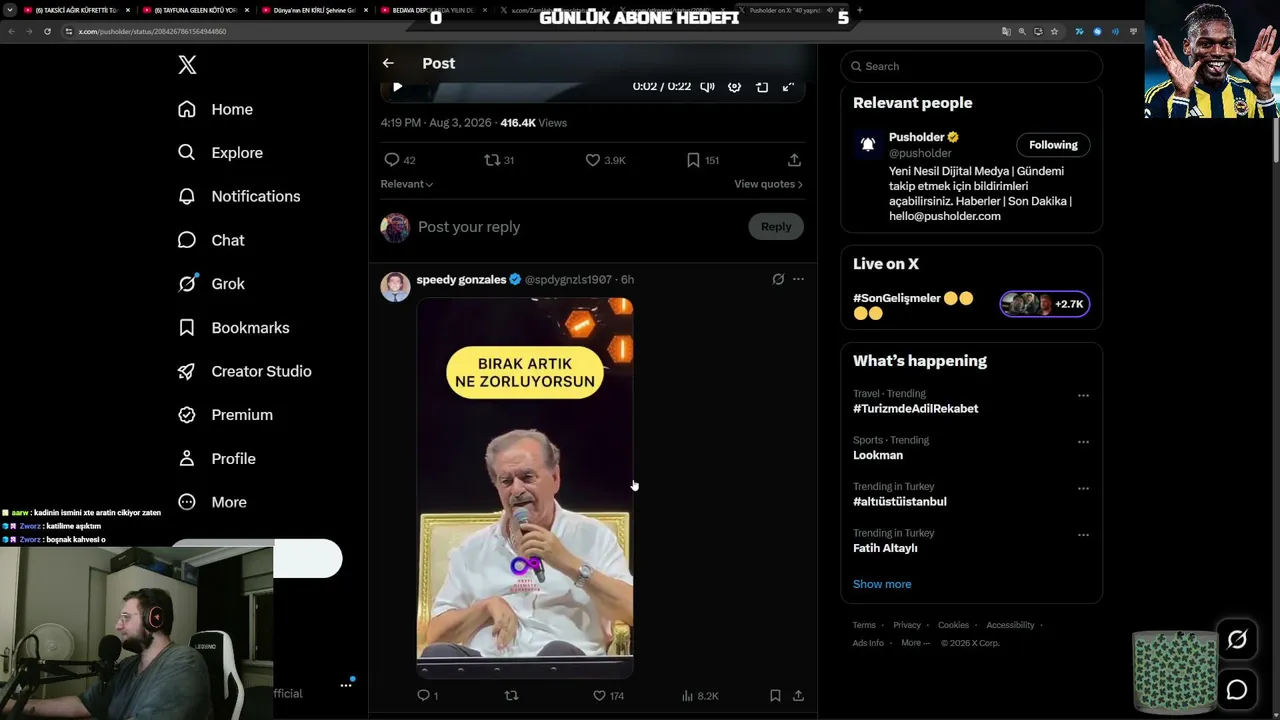Tap the Reply button
Viewport: 1280px width, 720px height.
pos(776,227)
